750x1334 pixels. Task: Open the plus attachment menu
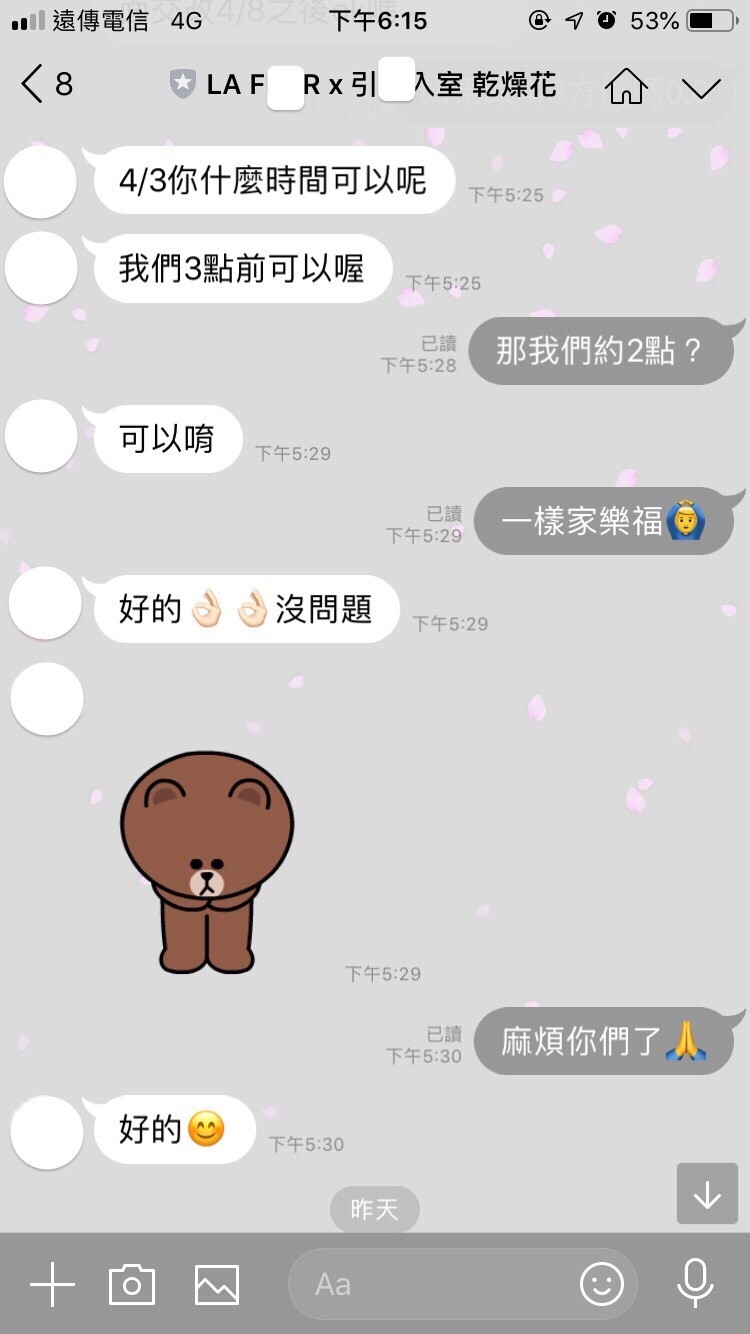tap(52, 1284)
